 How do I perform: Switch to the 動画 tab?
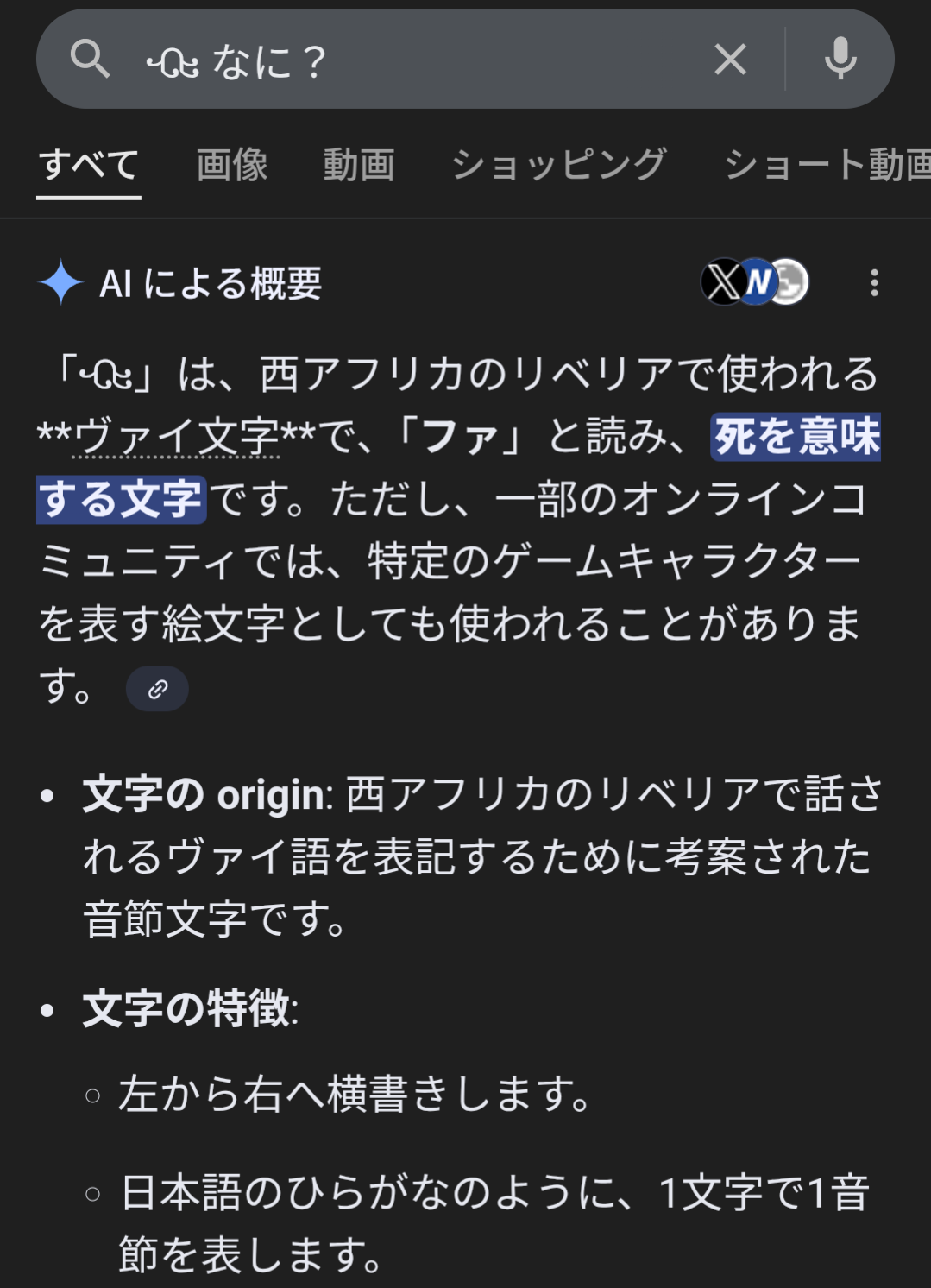(x=359, y=164)
